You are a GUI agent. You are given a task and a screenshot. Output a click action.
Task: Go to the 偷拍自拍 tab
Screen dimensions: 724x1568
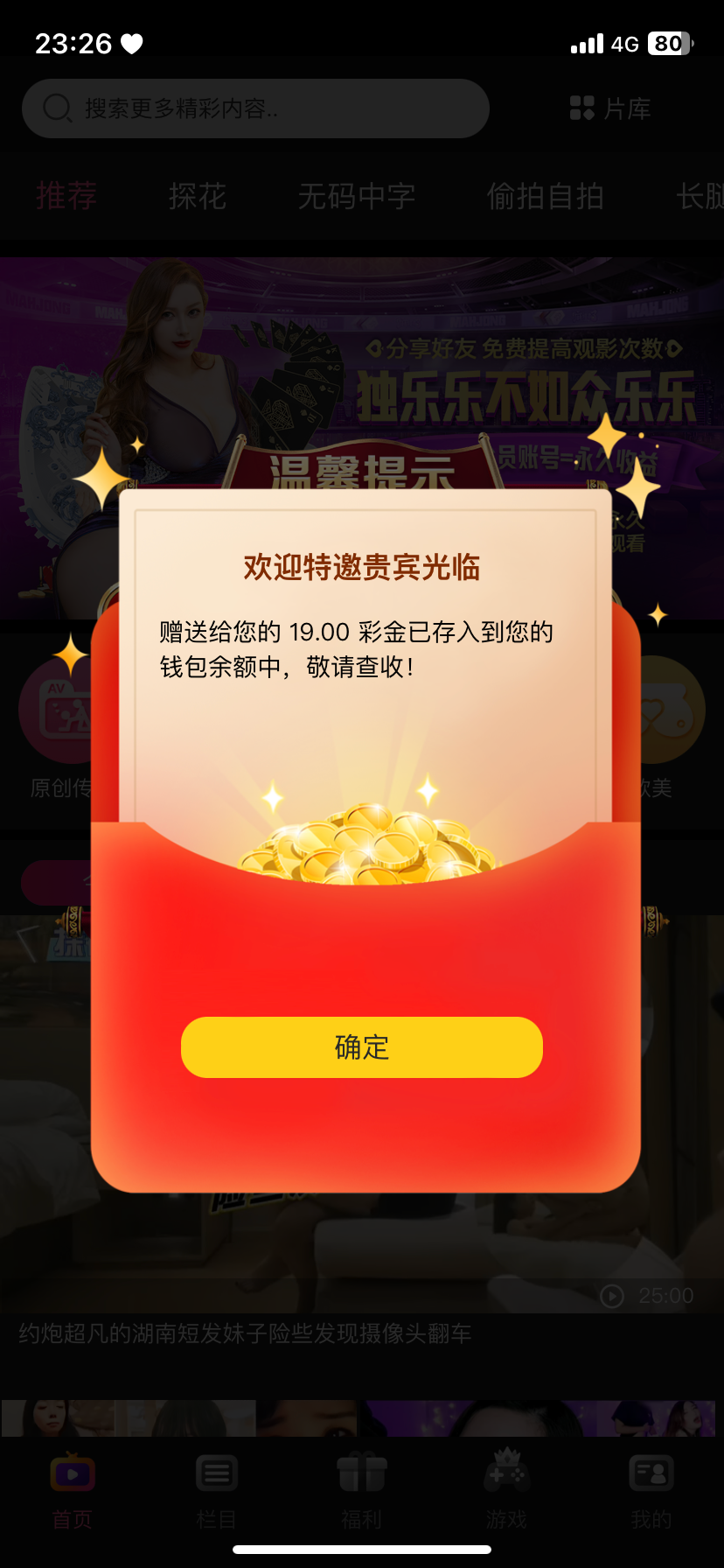pos(545,196)
